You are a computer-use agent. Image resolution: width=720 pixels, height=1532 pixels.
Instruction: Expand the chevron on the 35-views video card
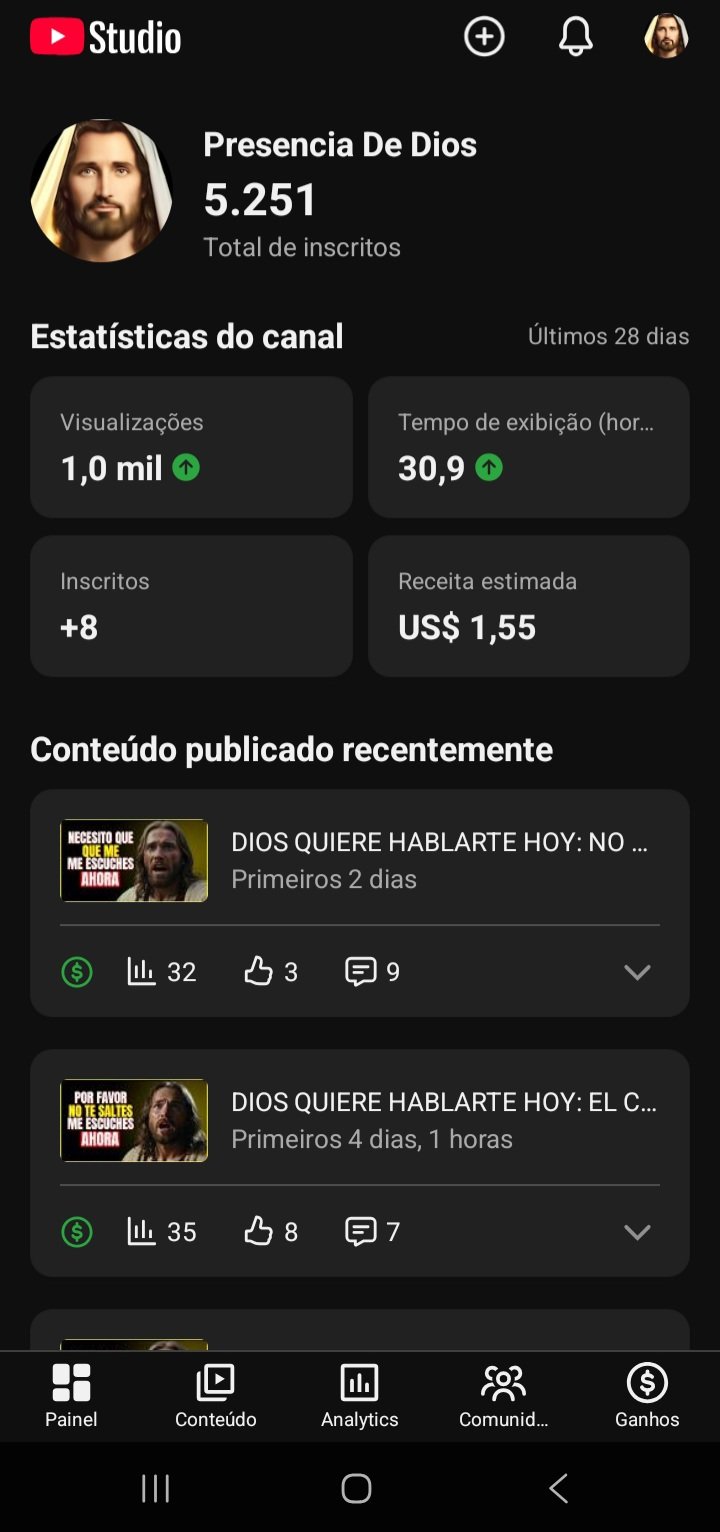coord(637,1232)
